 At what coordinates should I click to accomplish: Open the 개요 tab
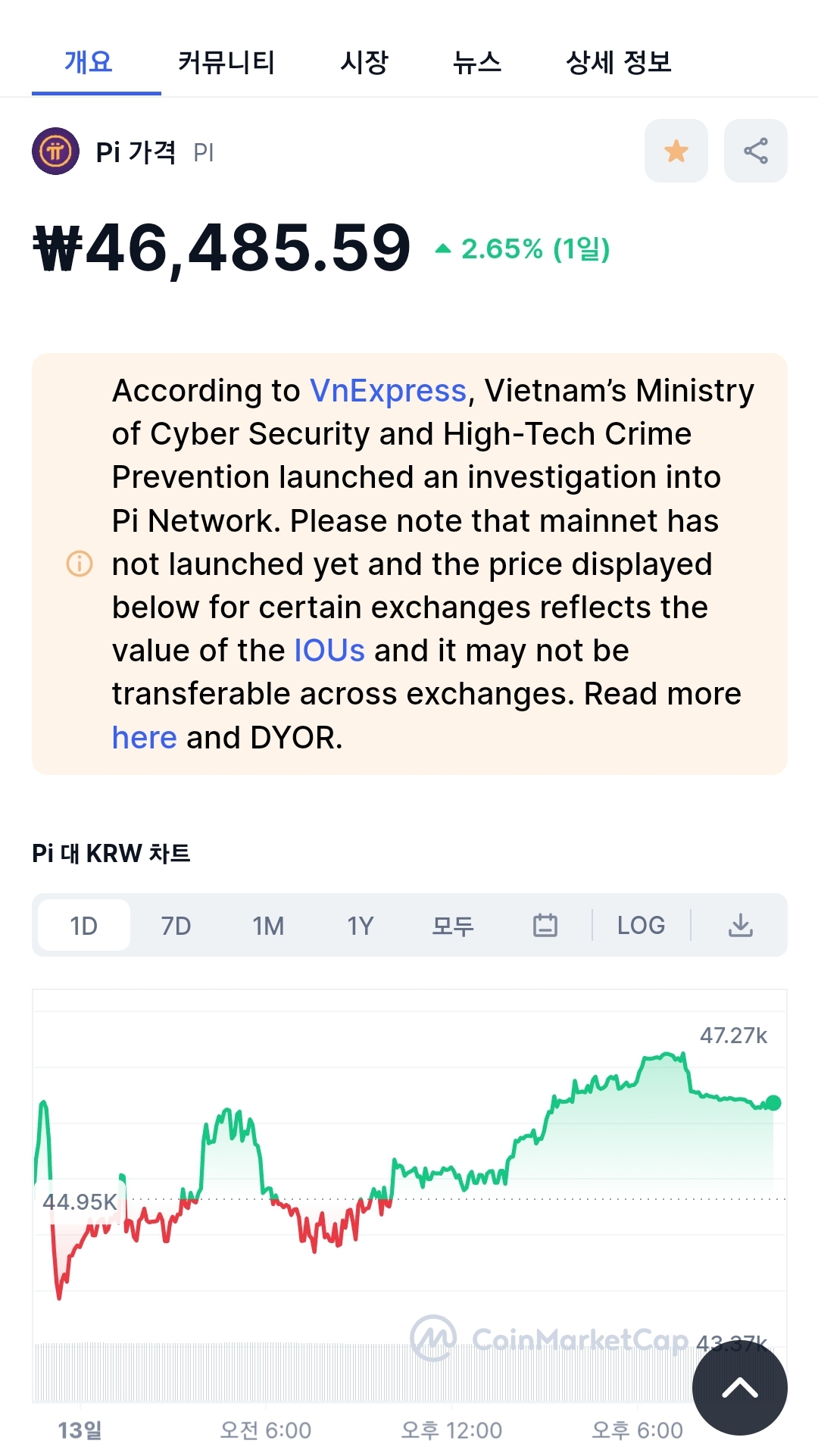89,62
